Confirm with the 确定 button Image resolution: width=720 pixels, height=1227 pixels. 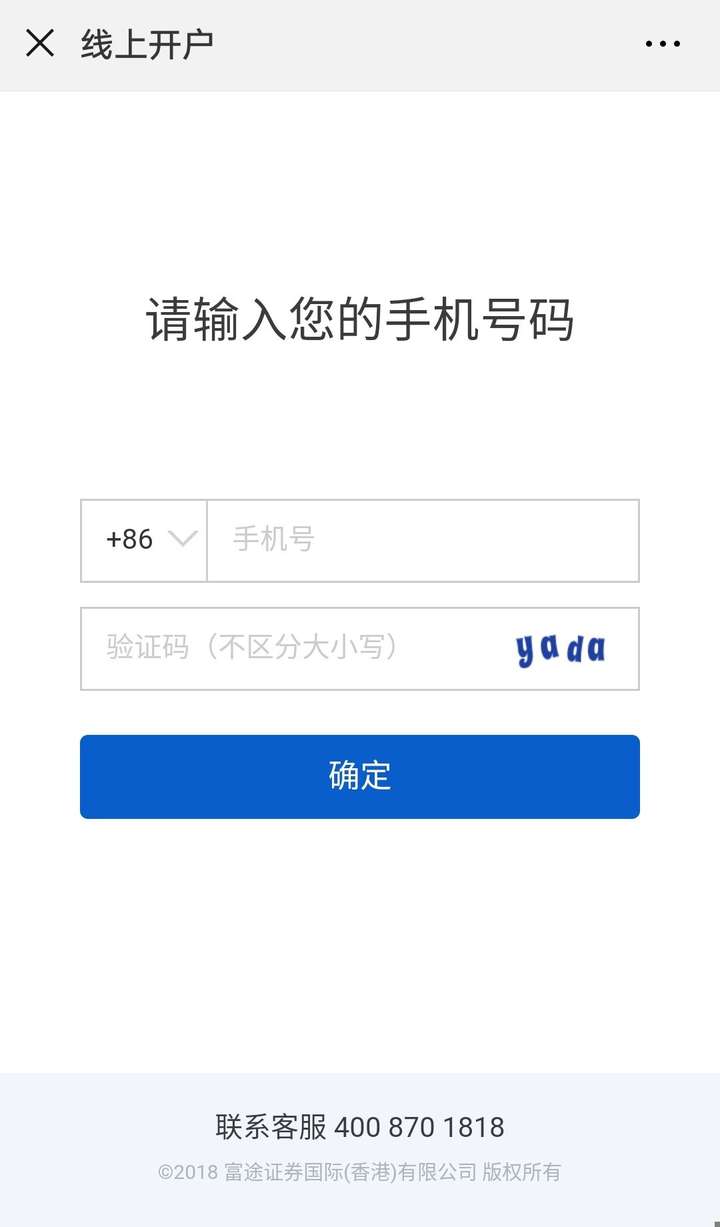tap(360, 777)
